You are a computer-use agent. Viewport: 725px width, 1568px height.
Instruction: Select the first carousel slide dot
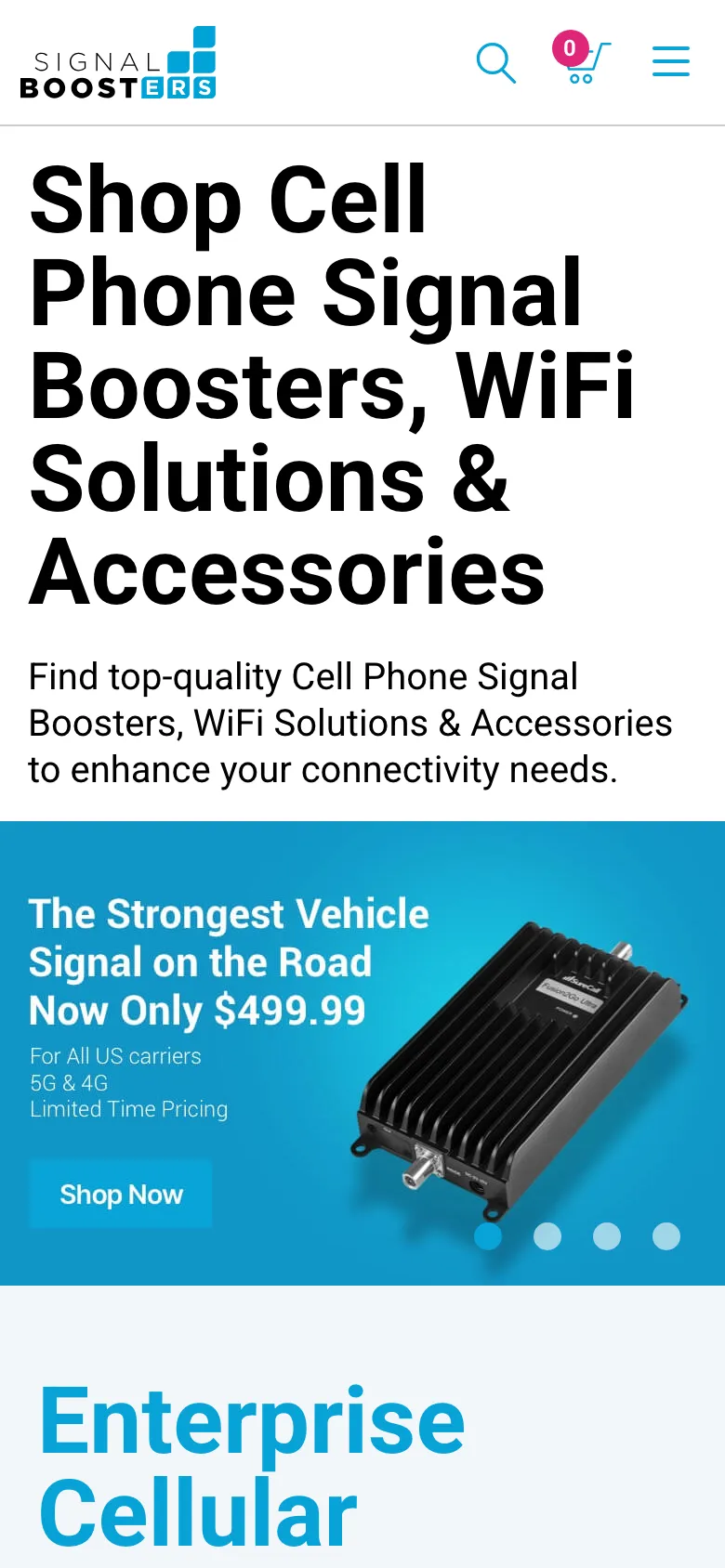[x=488, y=1236]
